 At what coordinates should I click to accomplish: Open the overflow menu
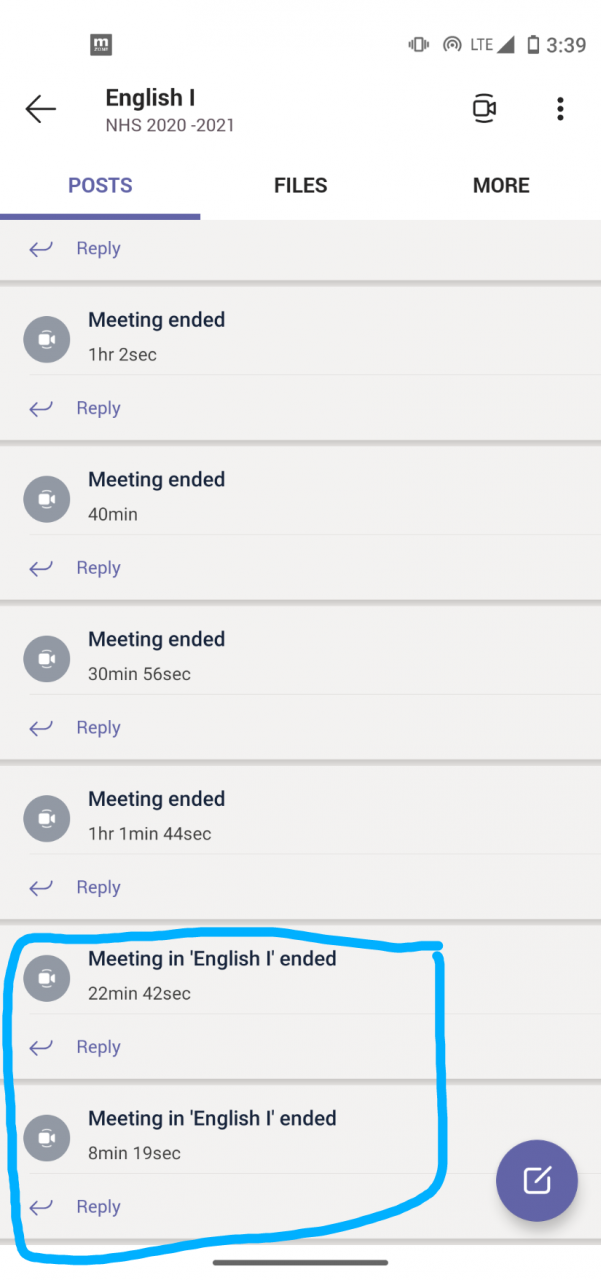point(560,109)
